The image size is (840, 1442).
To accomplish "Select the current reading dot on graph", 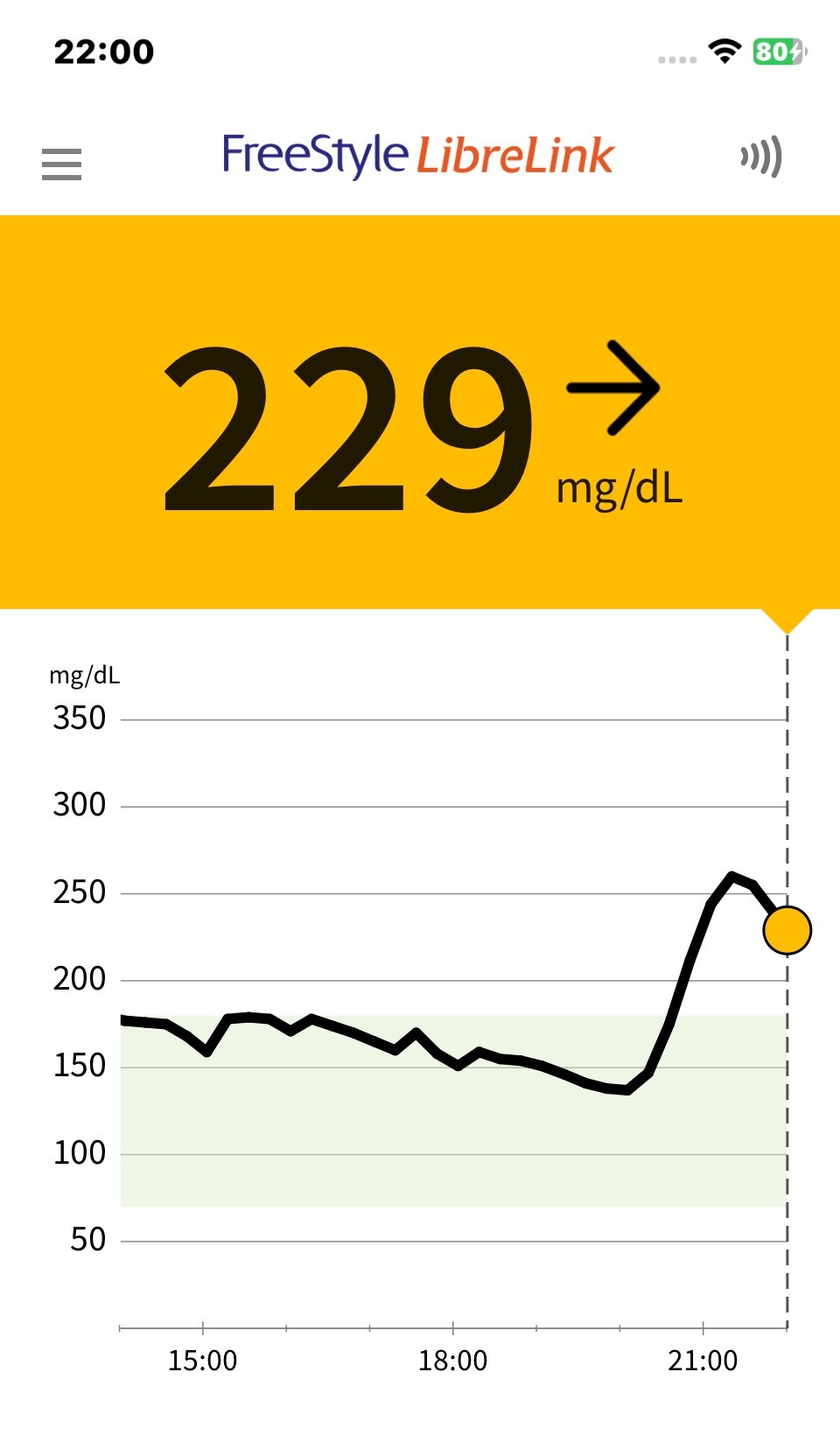I will pyautogui.click(x=787, y=930).
